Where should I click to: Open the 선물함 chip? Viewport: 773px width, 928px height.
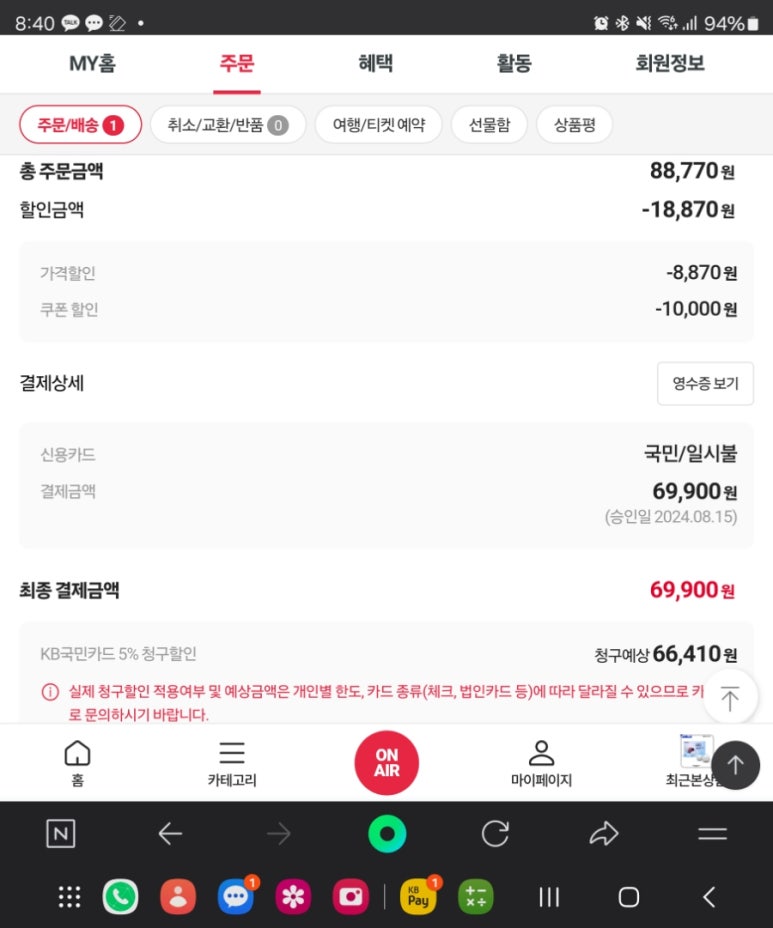[x=489, y=125]
